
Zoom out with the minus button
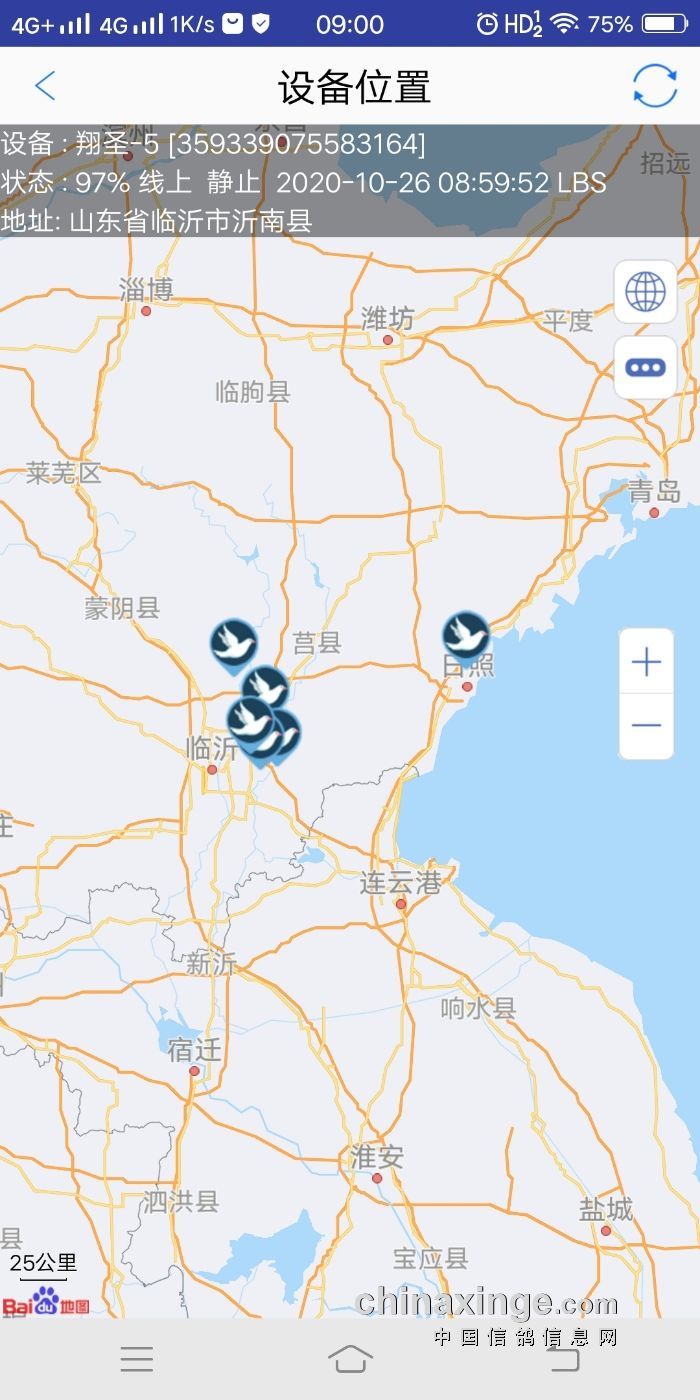(647, 726)
